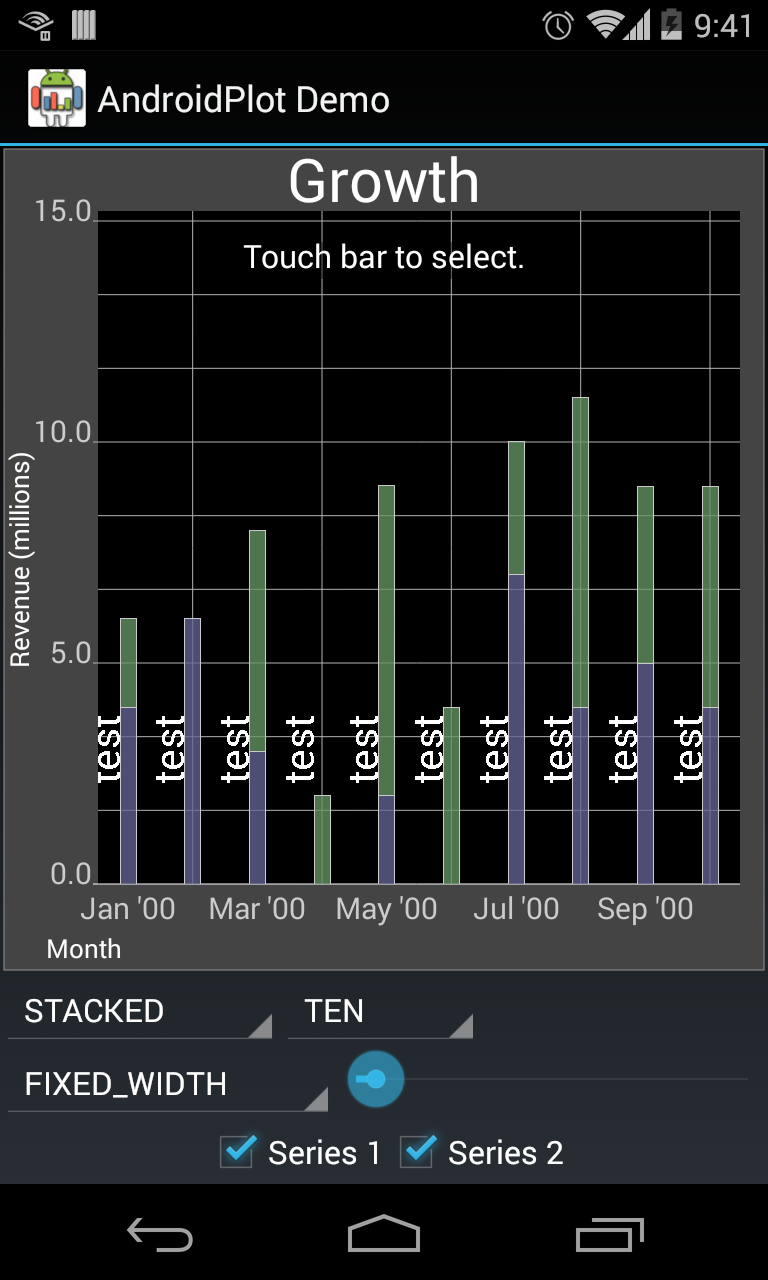This screenshot has width=768, height=1280.
Task: Select the bar above Jan '00
Action: click(x=128, y=750)
